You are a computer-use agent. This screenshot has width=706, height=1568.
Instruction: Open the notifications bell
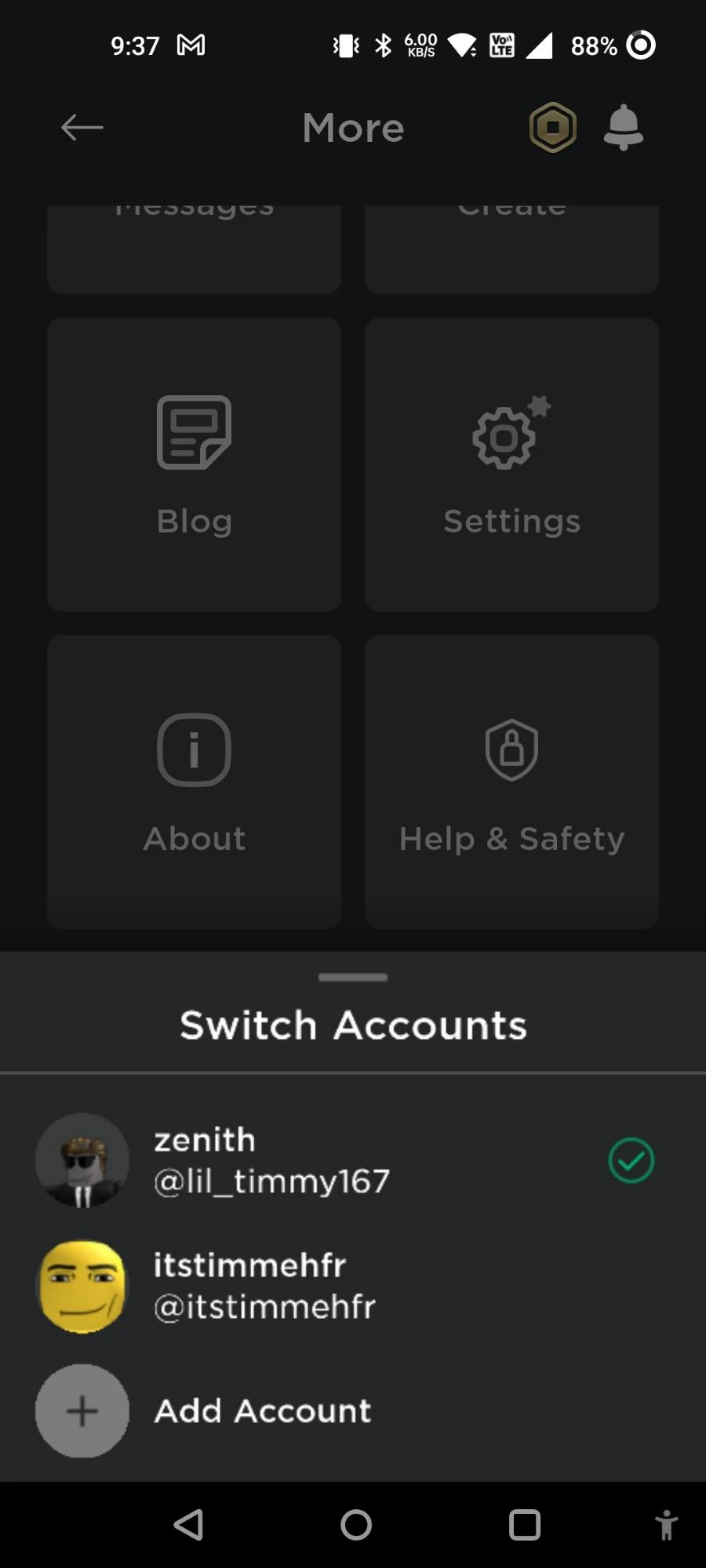624,127
